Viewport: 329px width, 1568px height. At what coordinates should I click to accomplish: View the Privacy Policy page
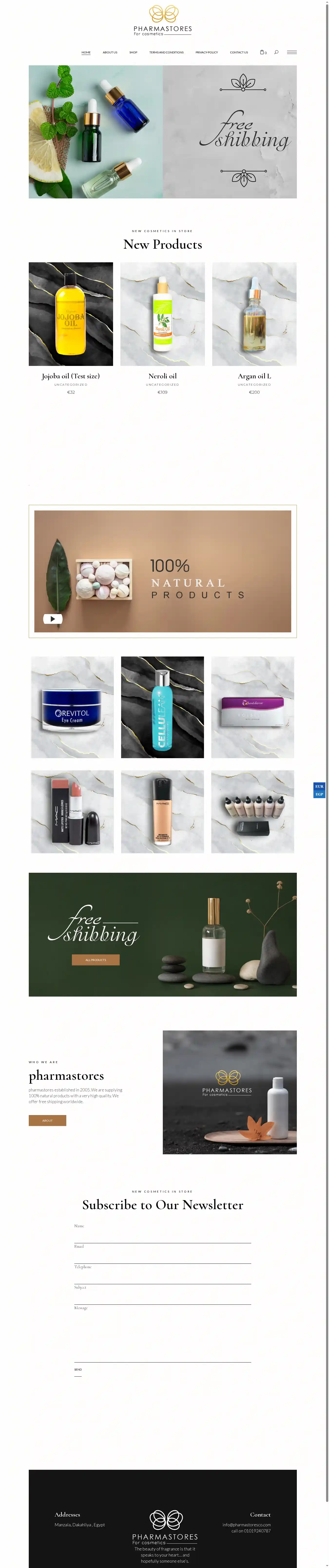coord(207,52)
